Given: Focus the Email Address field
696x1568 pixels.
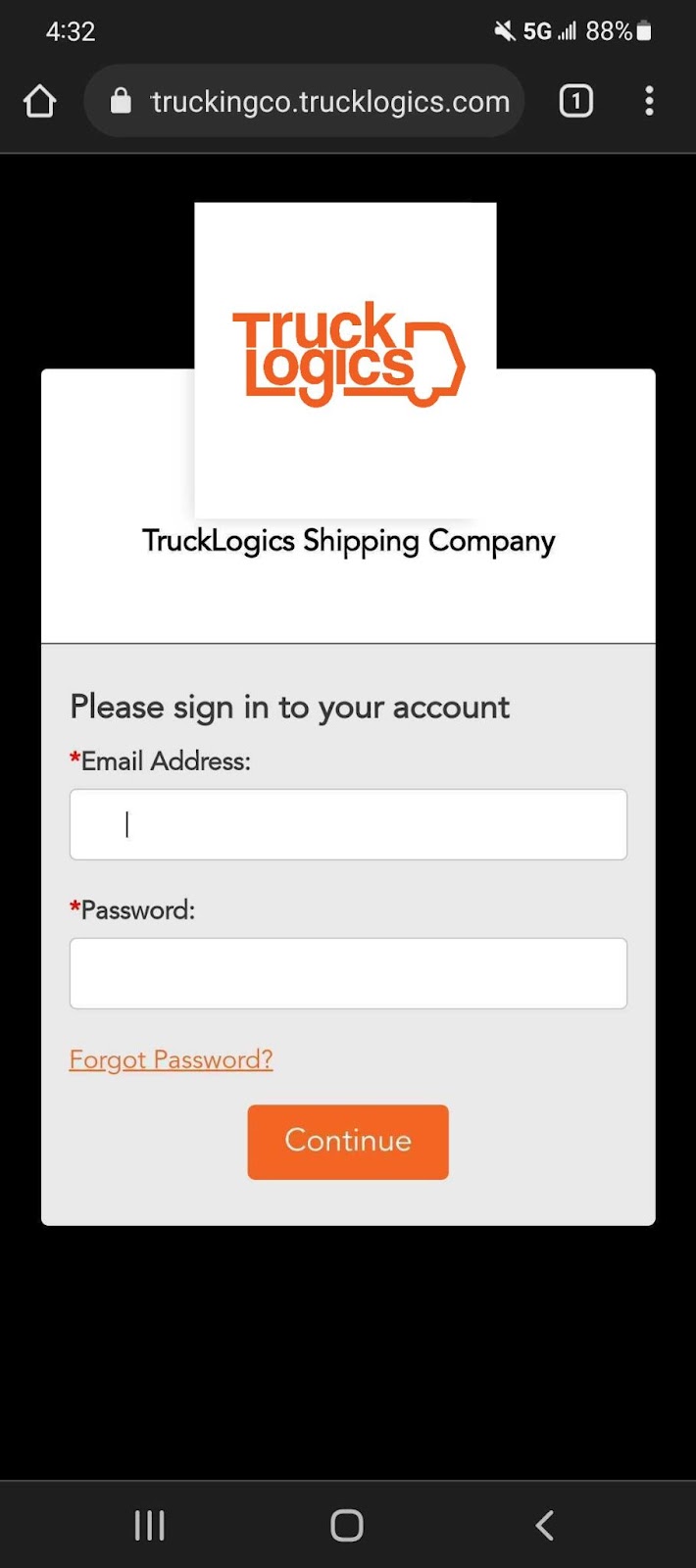Looking at the screenshot, I should point(348,824).
